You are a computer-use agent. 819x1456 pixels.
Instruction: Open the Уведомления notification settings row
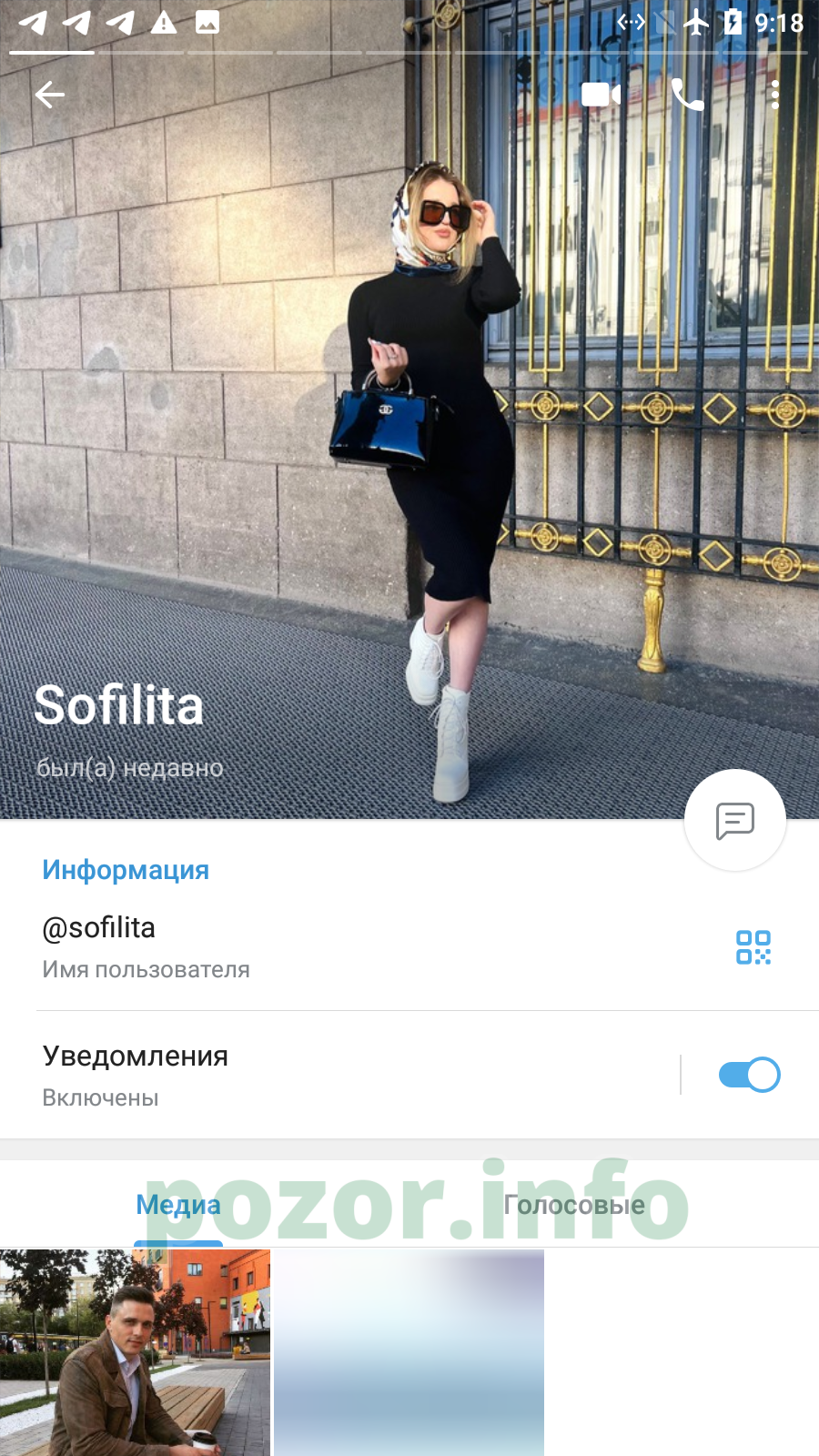[337, 1075]
